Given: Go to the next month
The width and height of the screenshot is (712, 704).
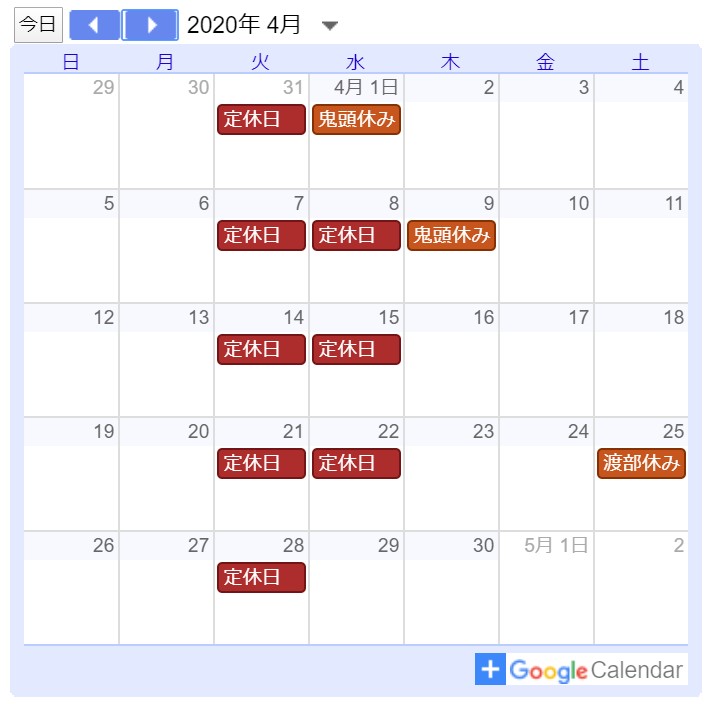Looking at the screenshot, I should pos(151,25).
